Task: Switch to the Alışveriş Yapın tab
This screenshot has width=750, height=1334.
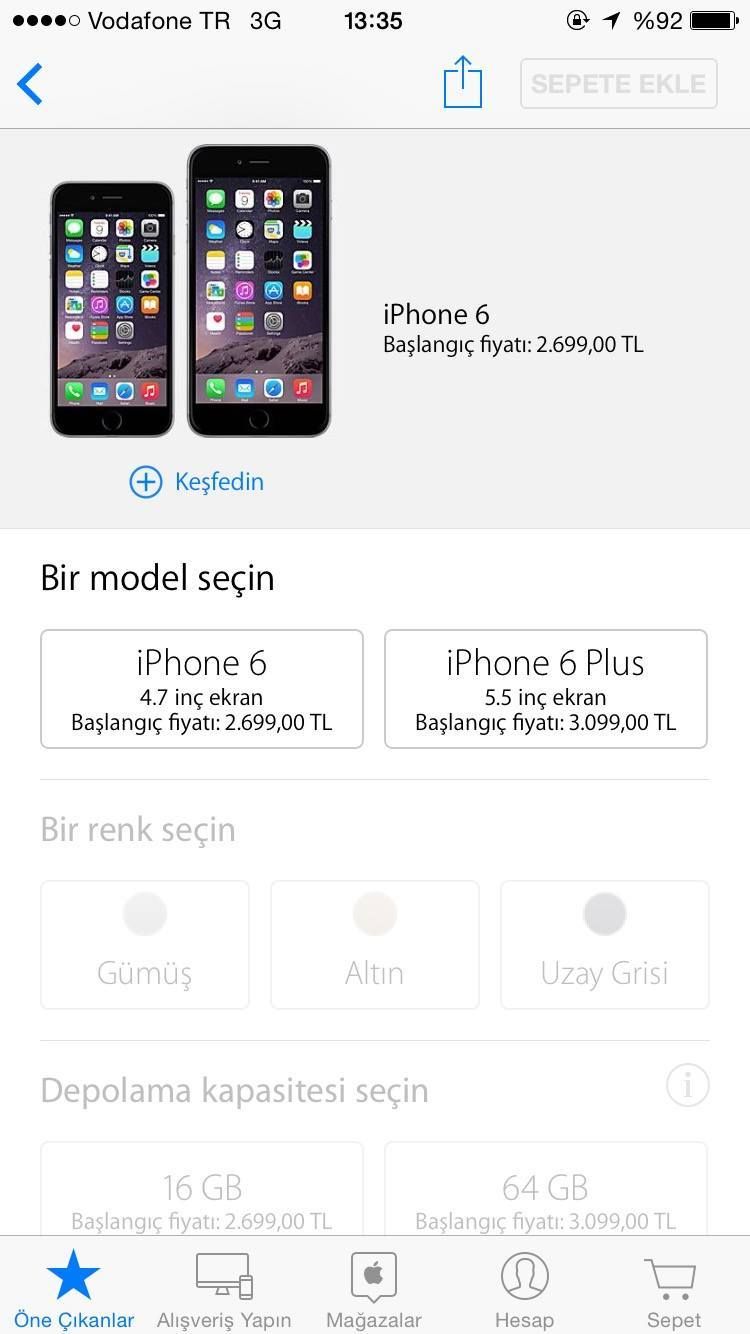Action: tap(224, 1290)
